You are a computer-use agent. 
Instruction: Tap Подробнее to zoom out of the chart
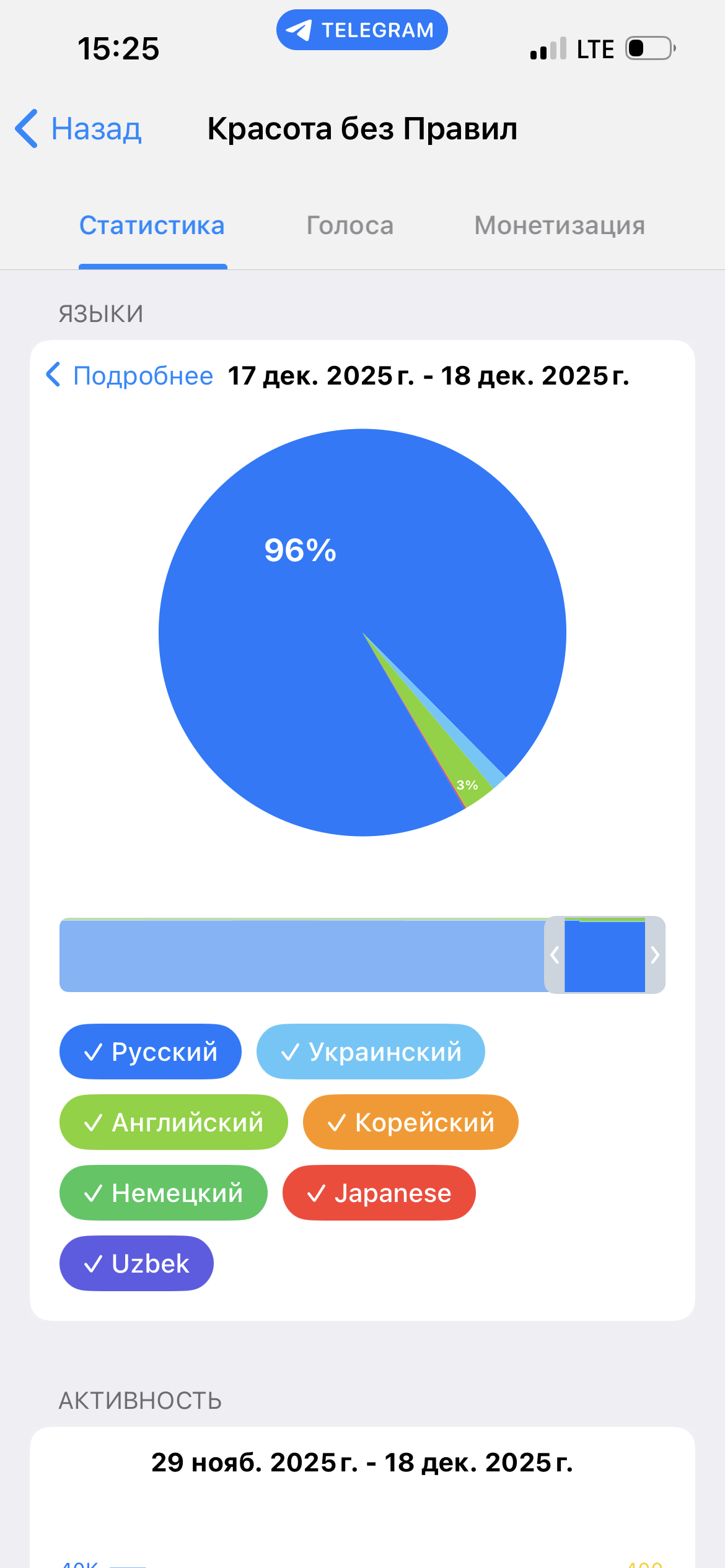tap(130, 375)
